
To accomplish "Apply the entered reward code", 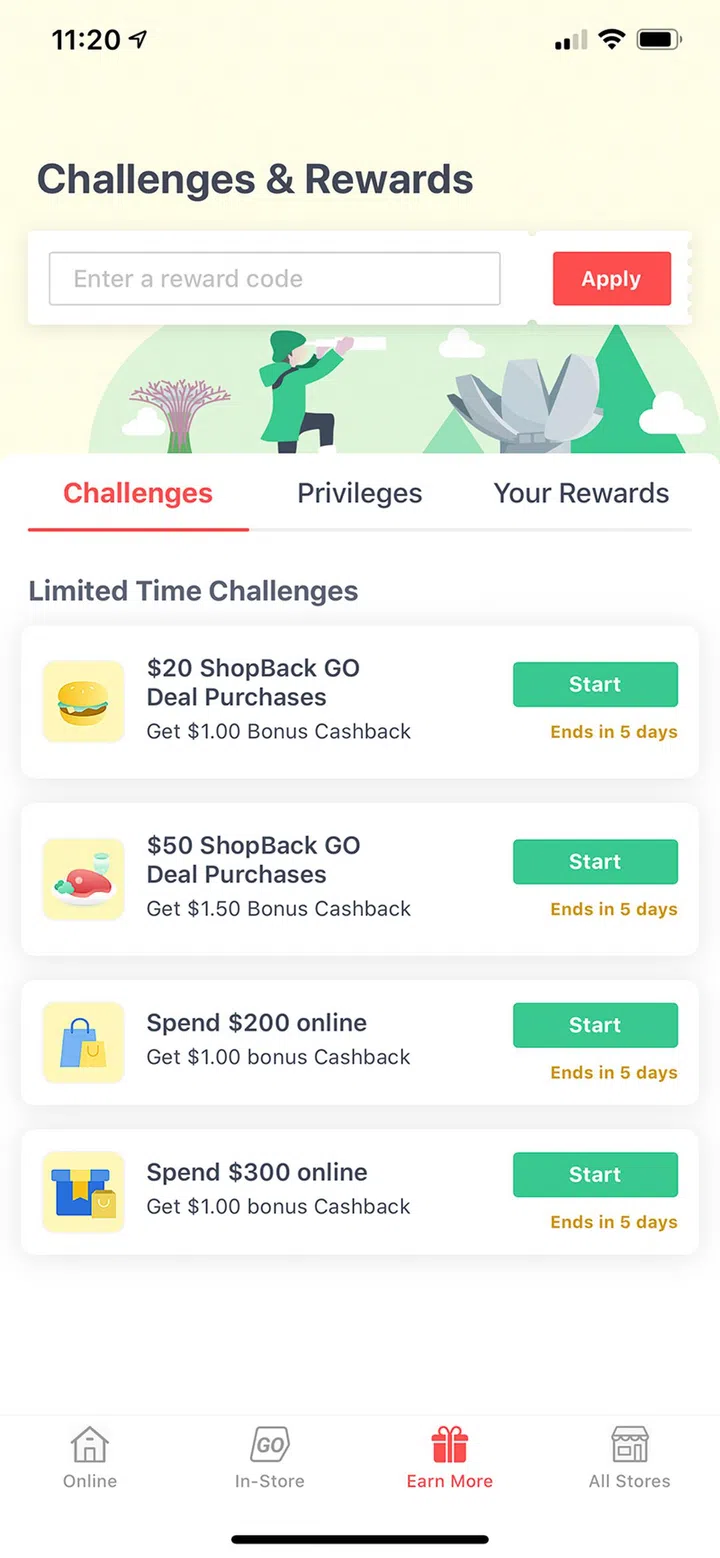I will [x=611, y=279].
